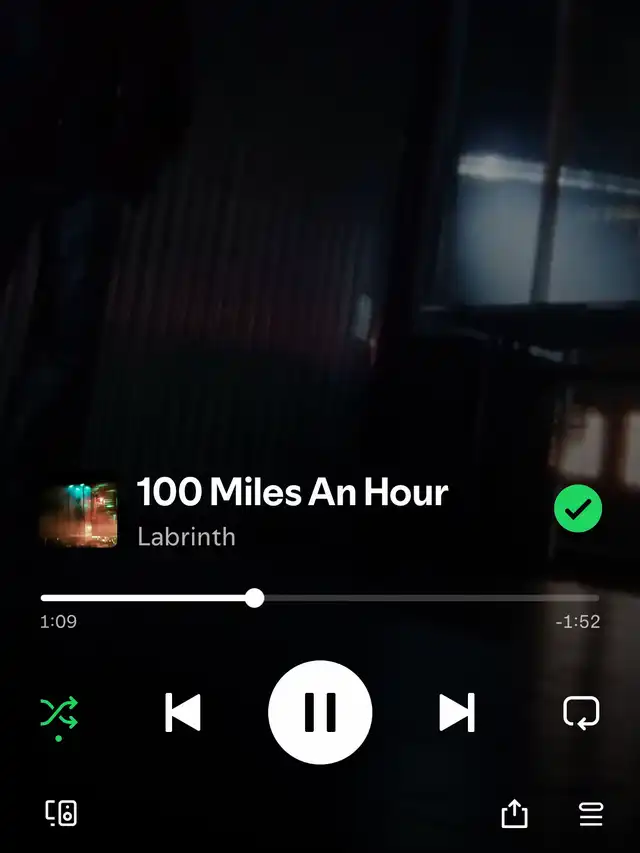640x853 pixels.
Task: Tap the song progress bar to seek
Action: [x=400, y=598]
